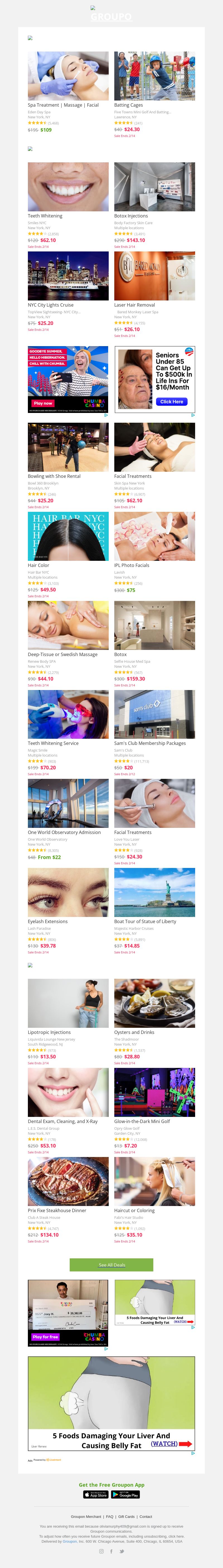This screenshot has height=1568, width=223.
Task: View the Batting Cages deal
Action: click(154, 76)
